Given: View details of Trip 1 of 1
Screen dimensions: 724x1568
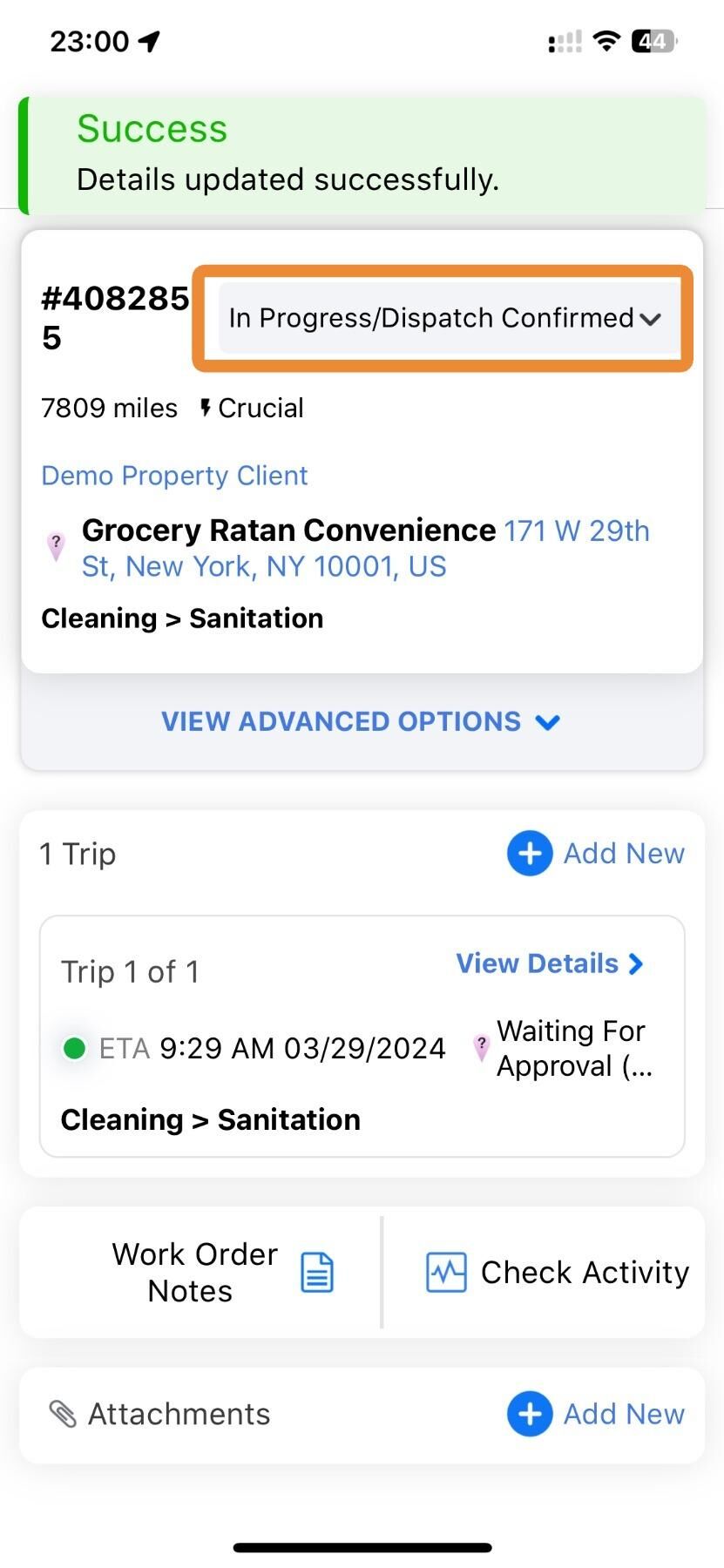Looking at the screenshot, I should tap(549, 964).
